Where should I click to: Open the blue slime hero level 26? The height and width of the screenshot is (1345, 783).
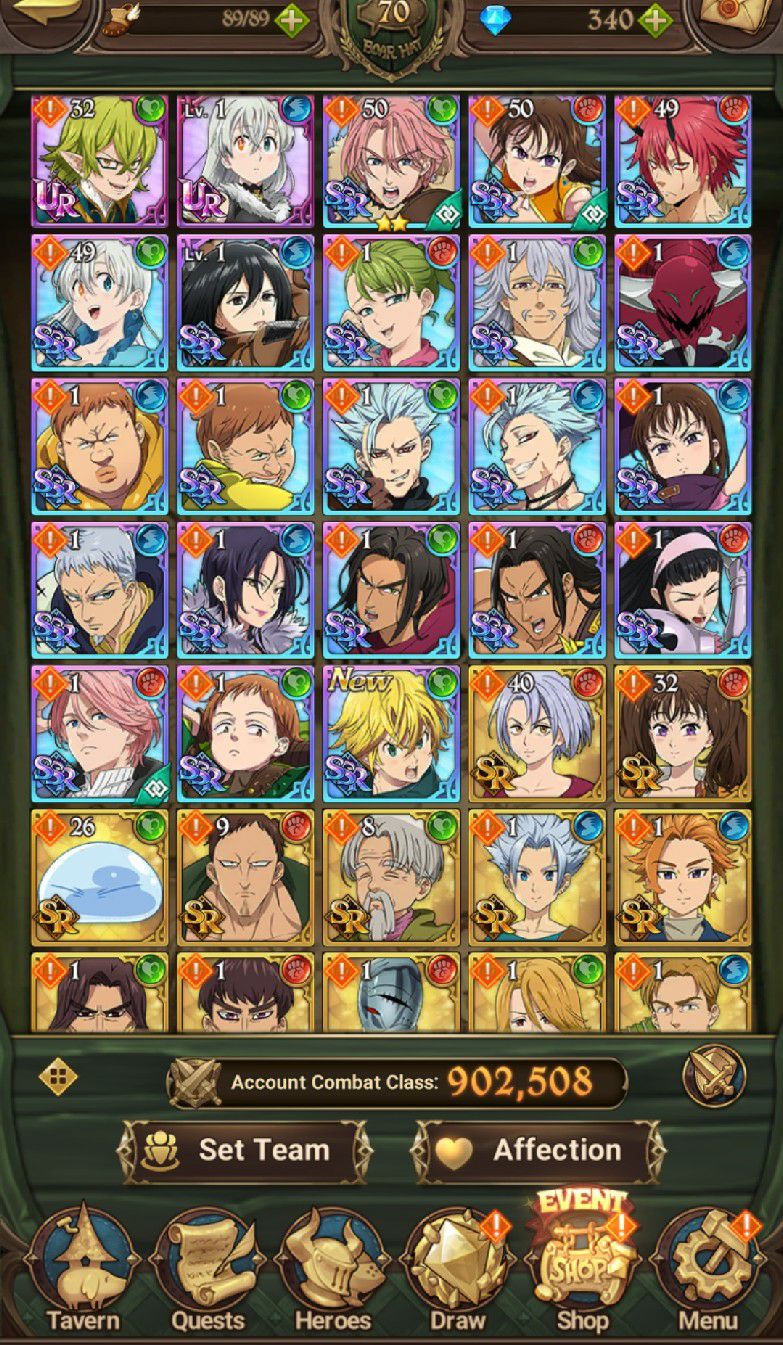(x=100, y=877)
